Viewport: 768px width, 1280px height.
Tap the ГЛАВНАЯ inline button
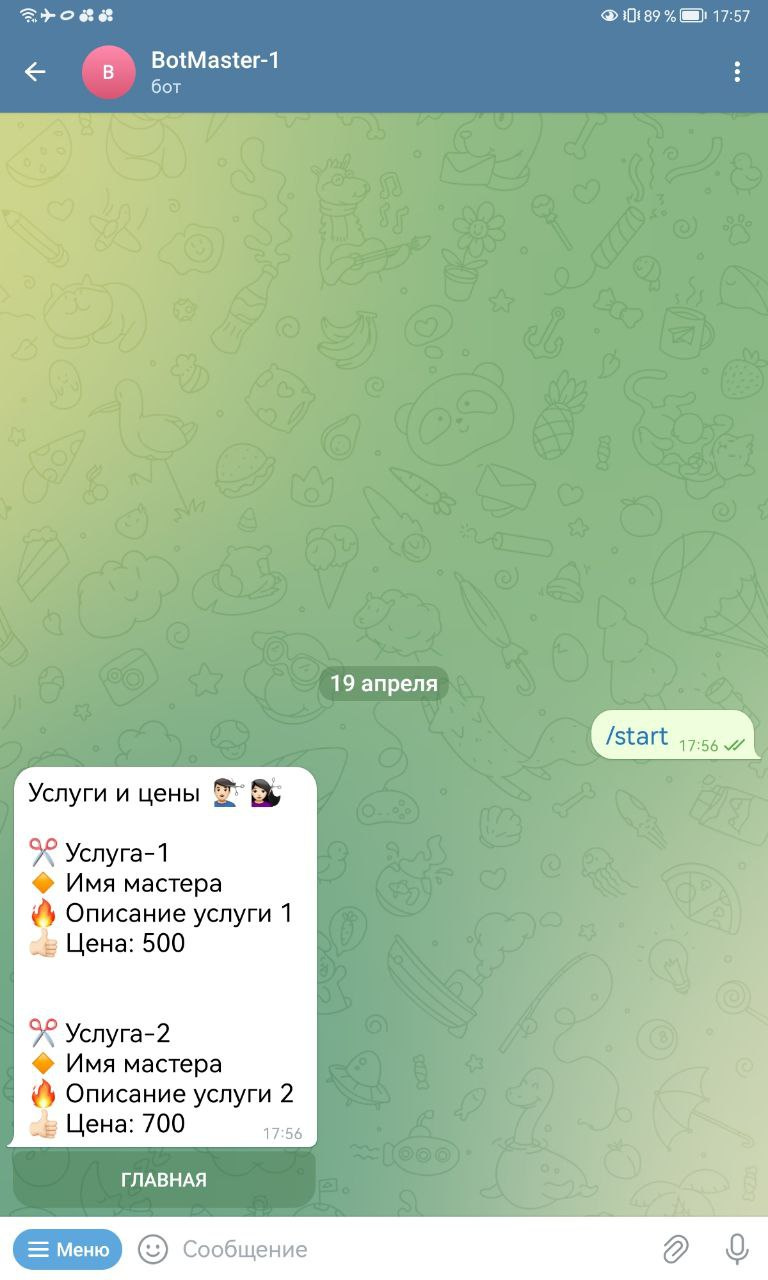[164, 1180]
